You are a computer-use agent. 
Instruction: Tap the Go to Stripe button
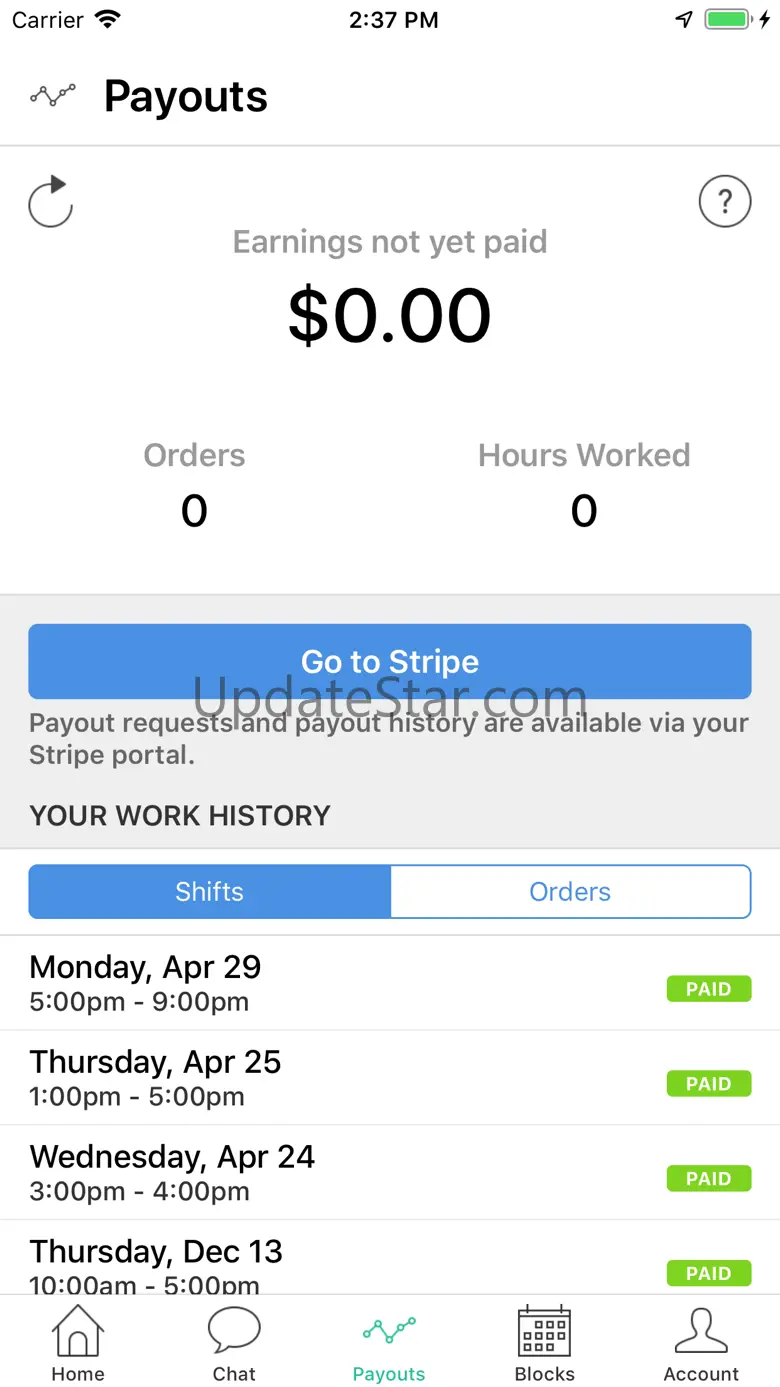pos(390,661)
